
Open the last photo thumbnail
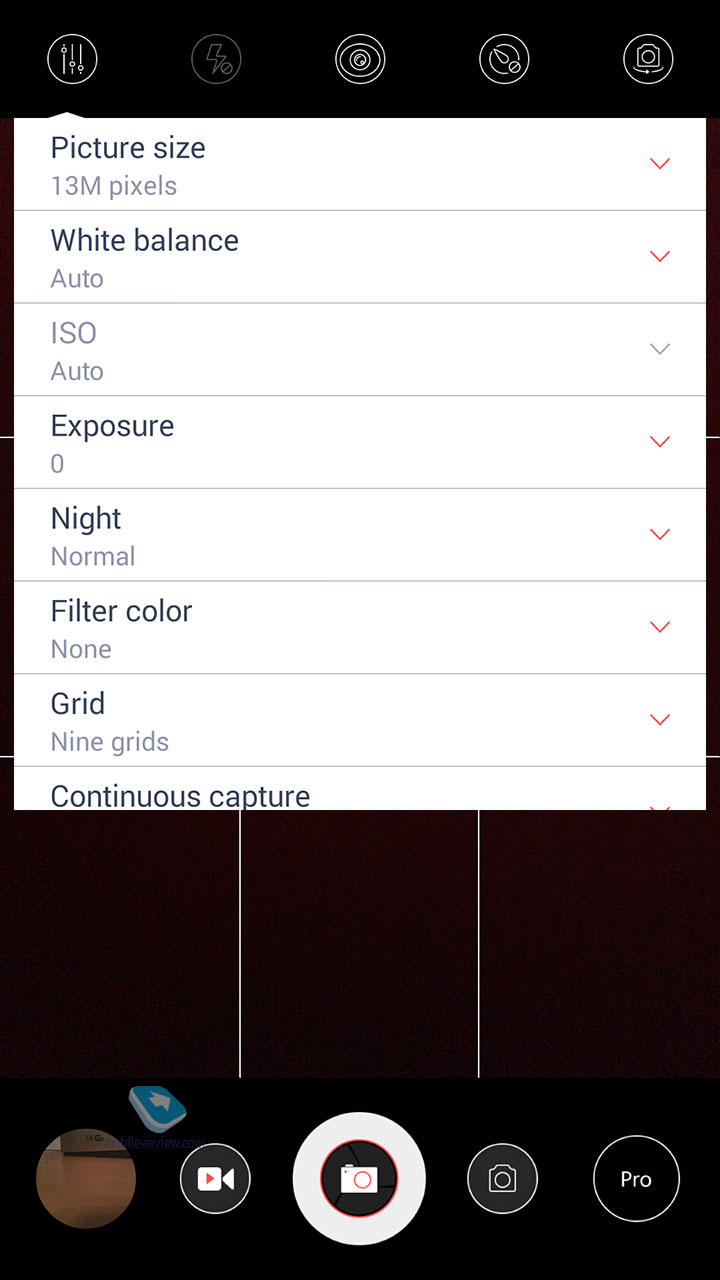86,1179
